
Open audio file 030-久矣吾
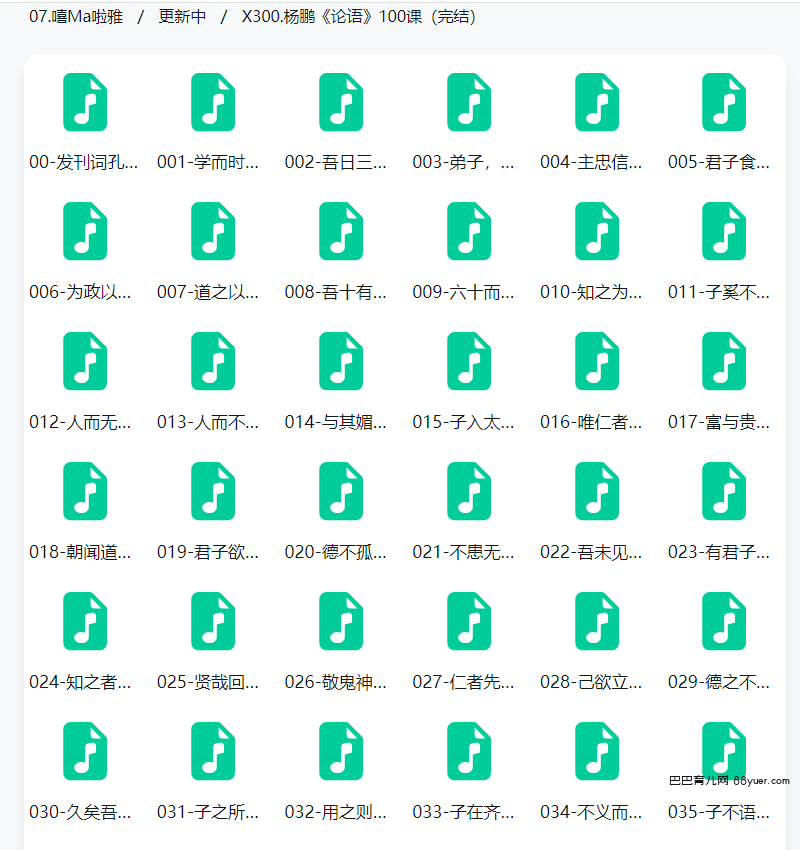(85, 752)
